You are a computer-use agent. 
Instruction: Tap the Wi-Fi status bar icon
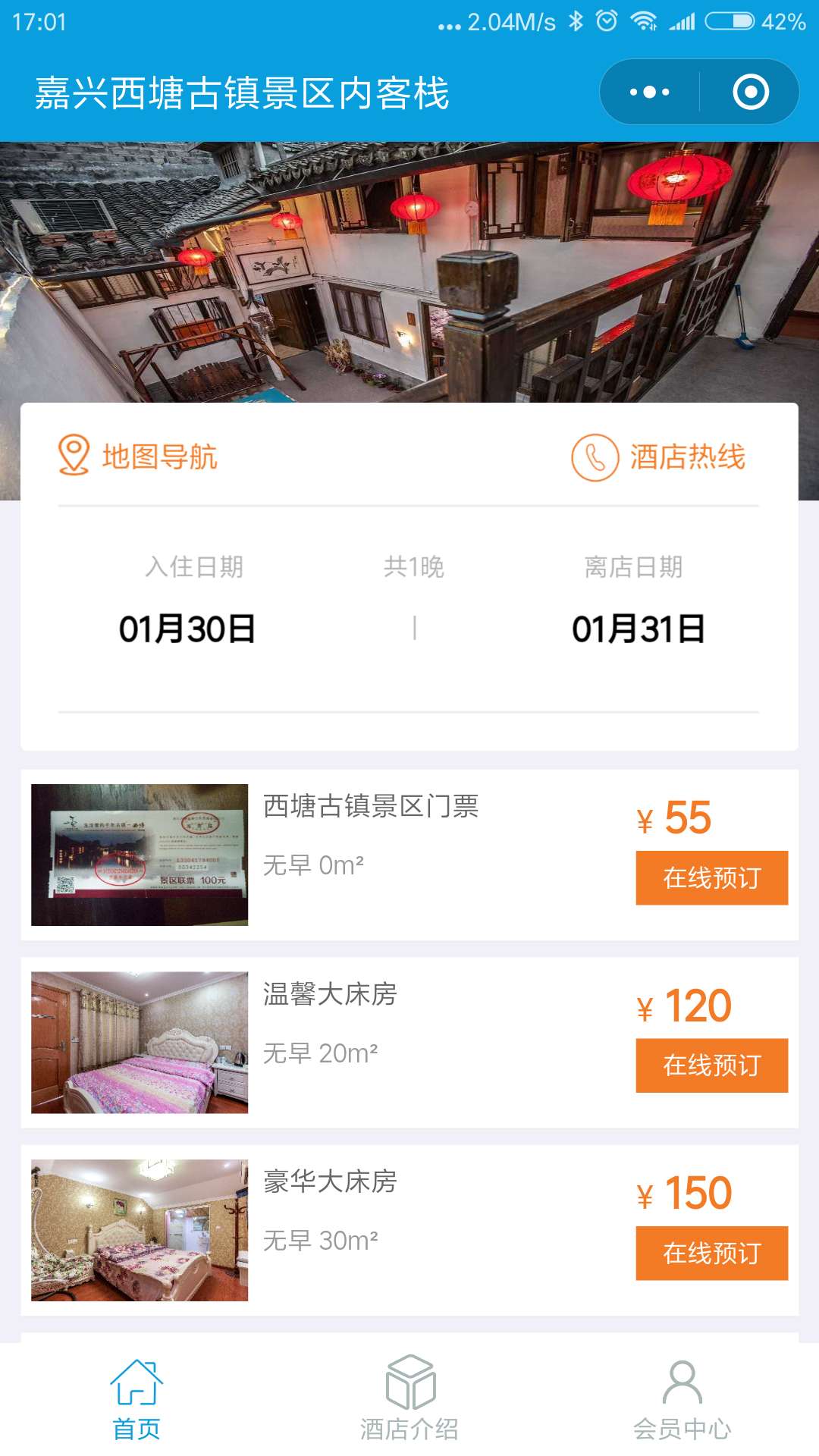point(644,22)
